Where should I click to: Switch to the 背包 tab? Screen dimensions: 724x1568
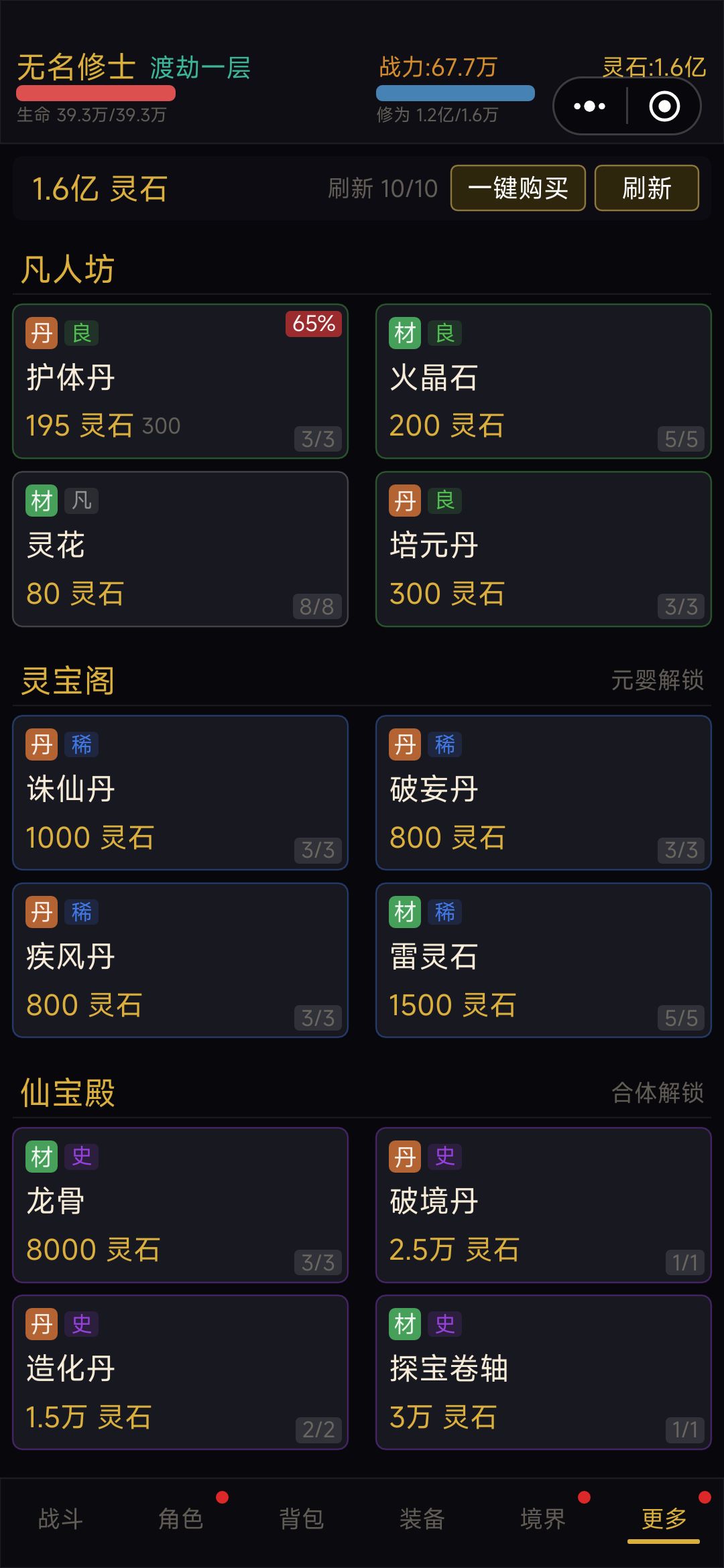coord(300,1518)
